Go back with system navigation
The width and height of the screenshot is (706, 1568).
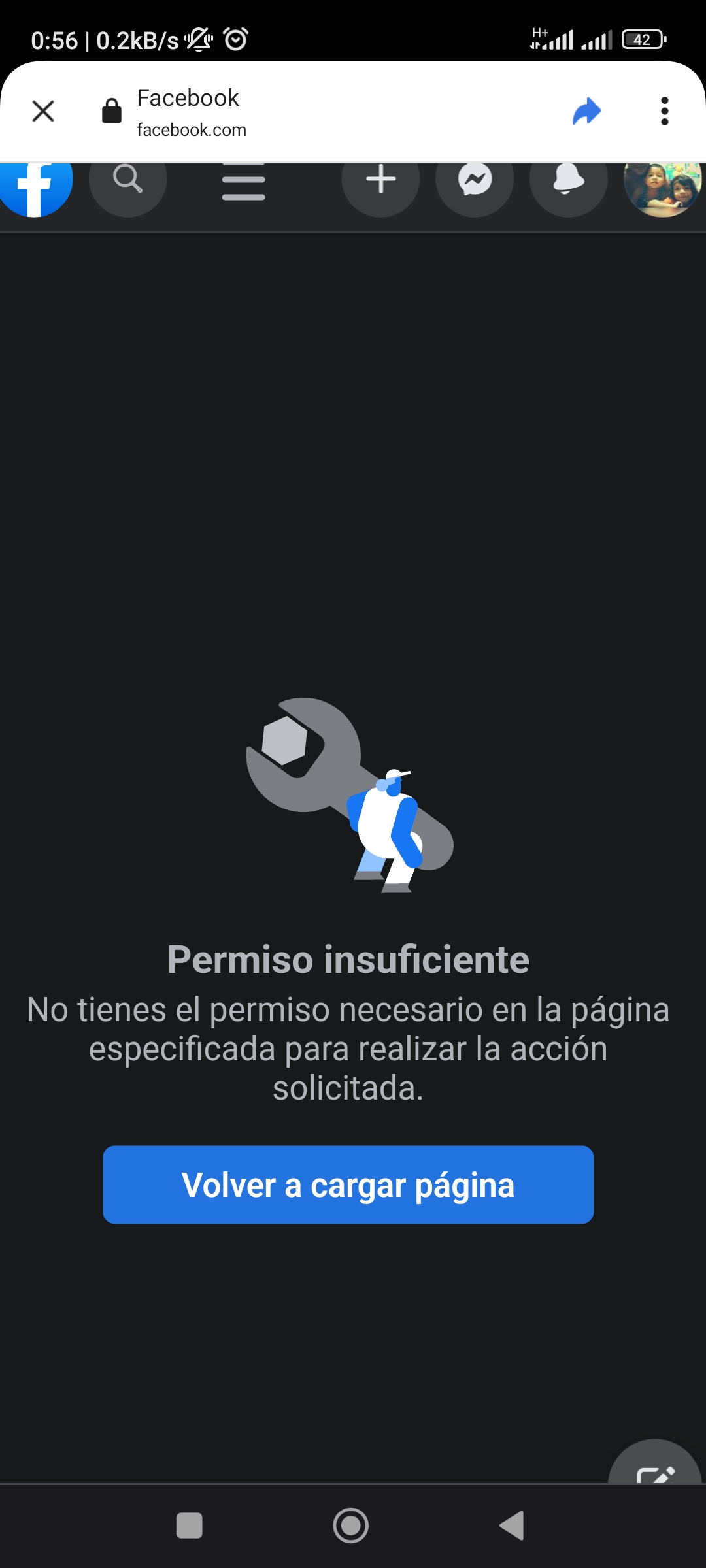pyautogui.click(x=513, y=1526)
